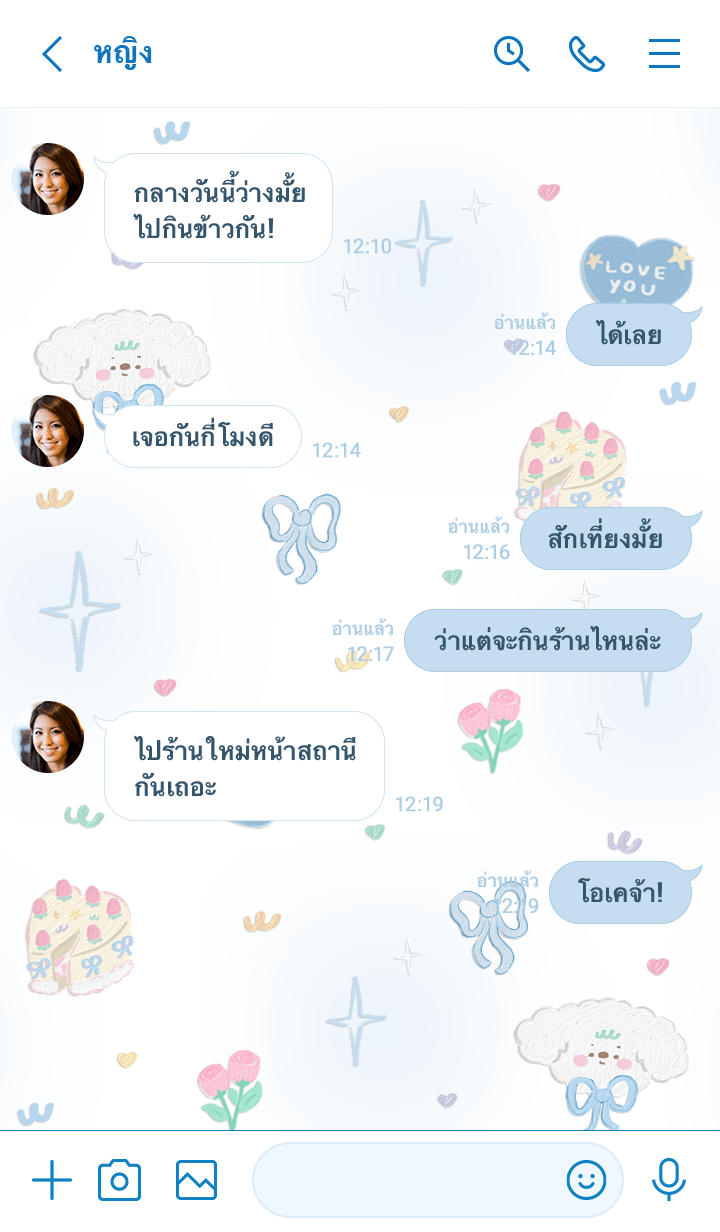Open the chat search icon
Viewport: 720px width, 1232px height.
click(511, 54)
